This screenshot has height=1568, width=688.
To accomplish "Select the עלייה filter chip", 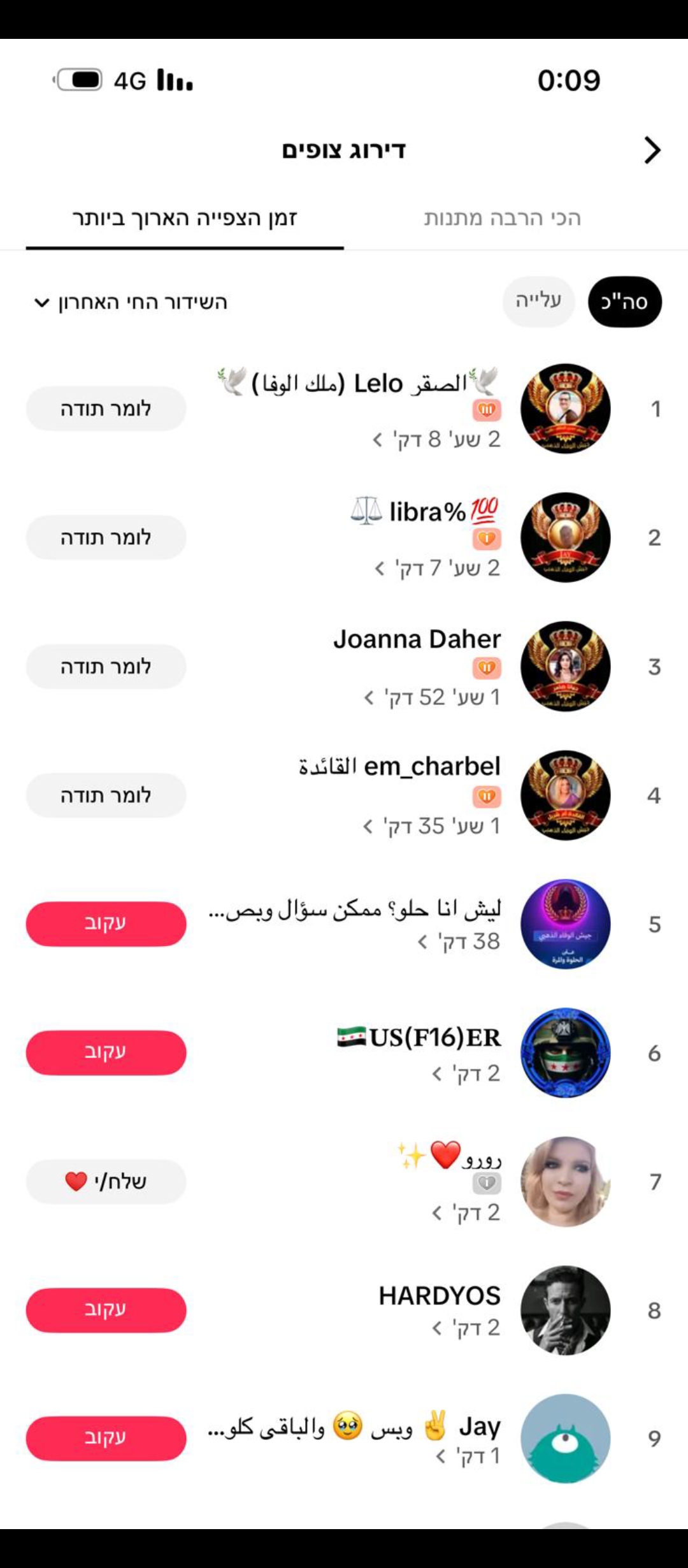I will pos(538,301).
